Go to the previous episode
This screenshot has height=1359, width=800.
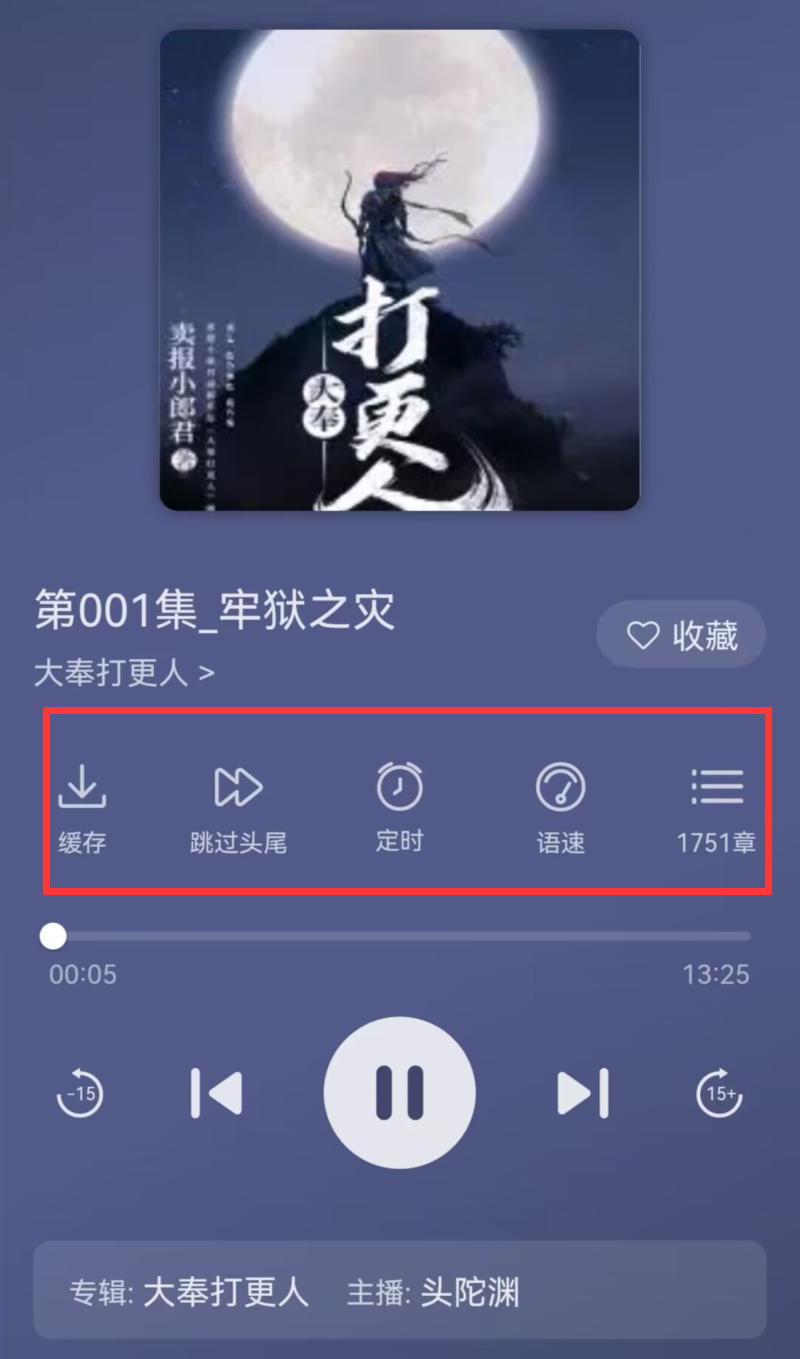(x=217, y=1093)
